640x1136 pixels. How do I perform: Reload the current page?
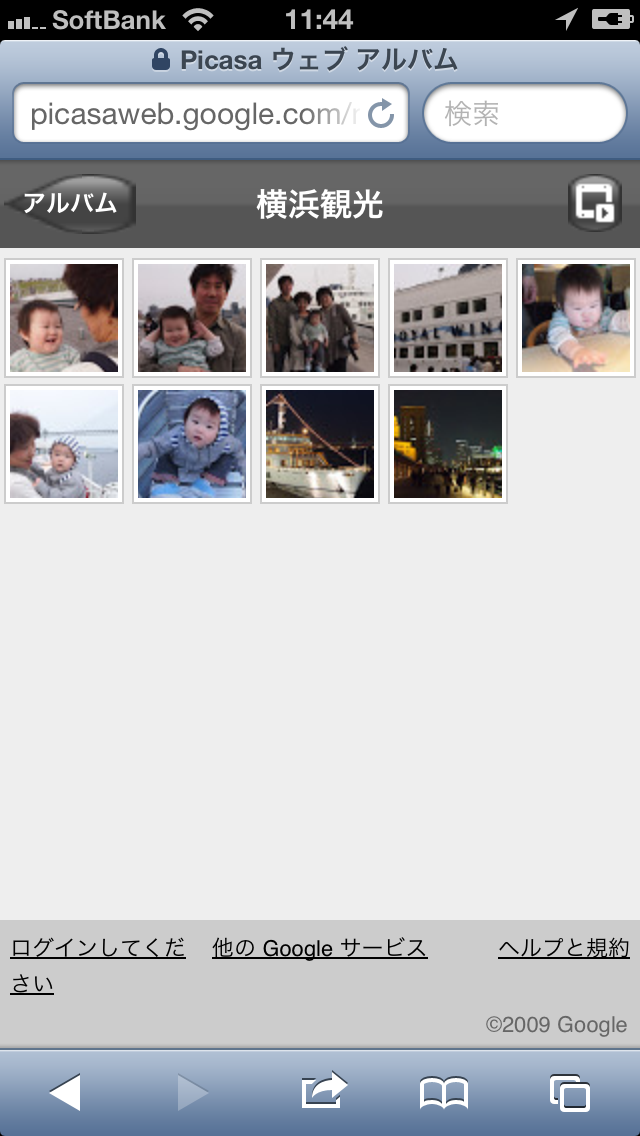[x=382, y=115]
